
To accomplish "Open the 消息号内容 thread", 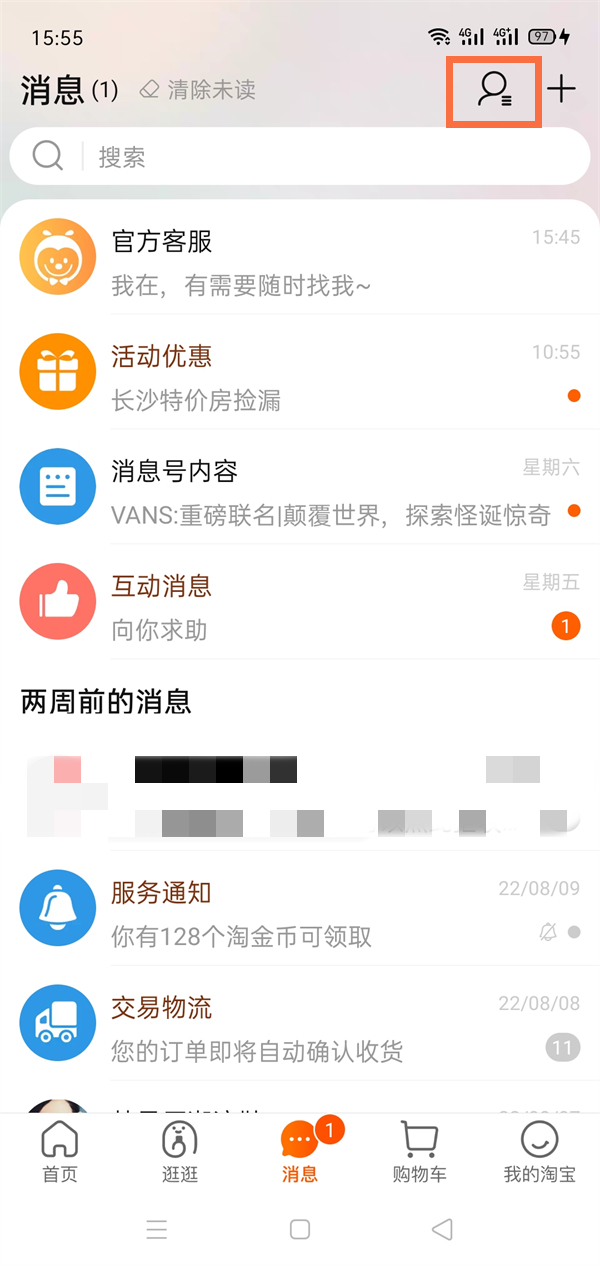I will (x=300, y=492).
